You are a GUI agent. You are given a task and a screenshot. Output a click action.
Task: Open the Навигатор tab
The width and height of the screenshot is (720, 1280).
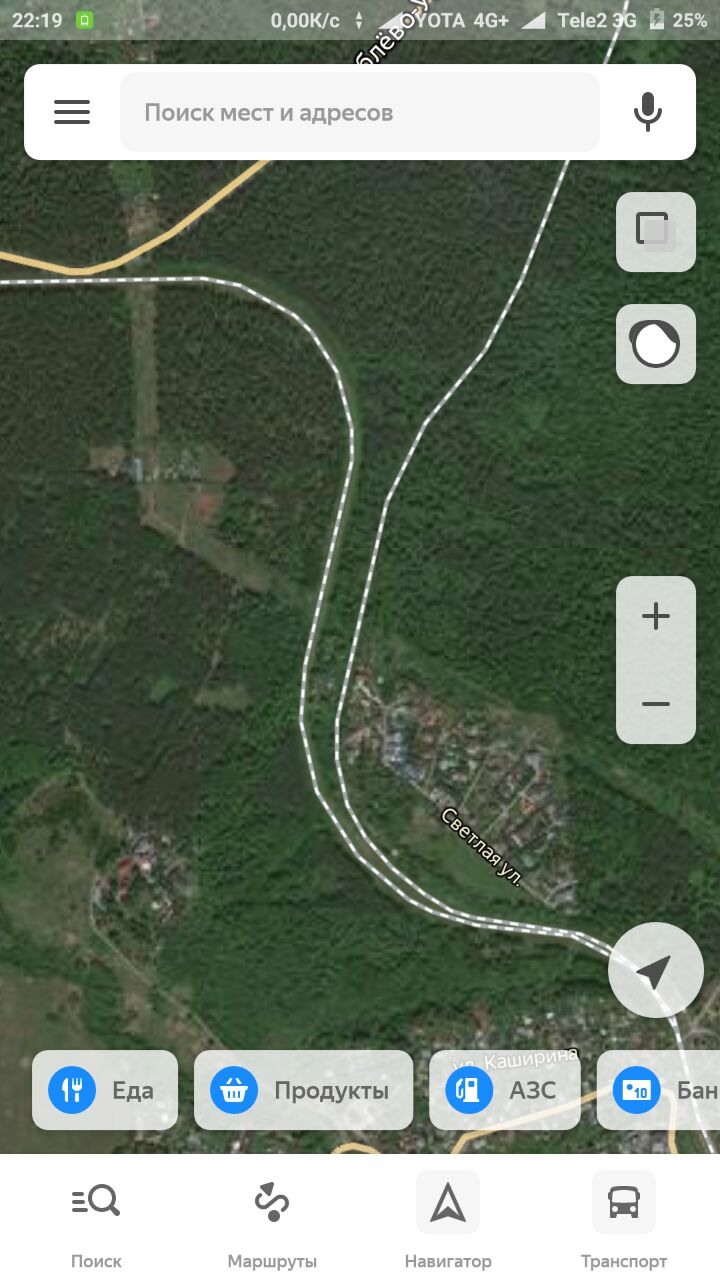[448, 1220]
